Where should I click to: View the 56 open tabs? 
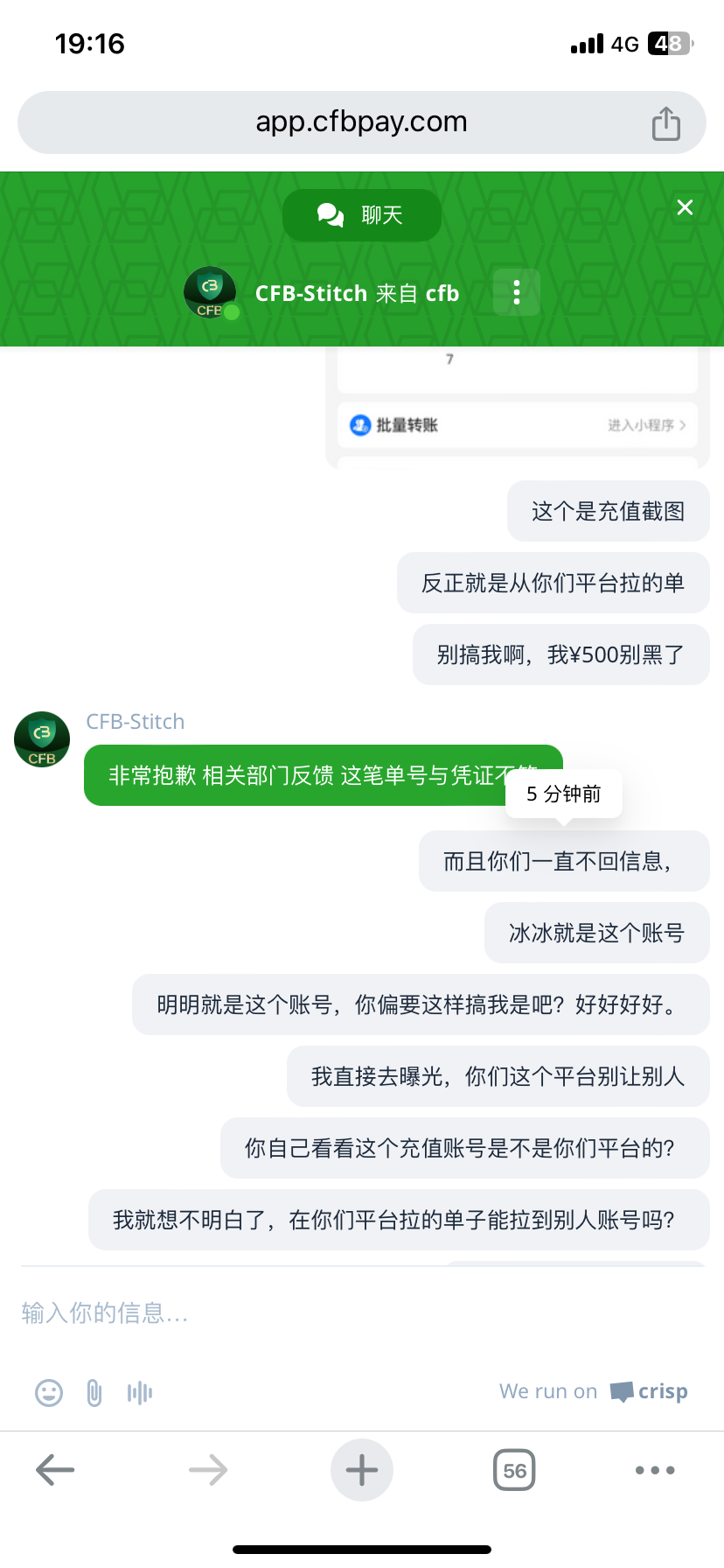point(514,1470)
